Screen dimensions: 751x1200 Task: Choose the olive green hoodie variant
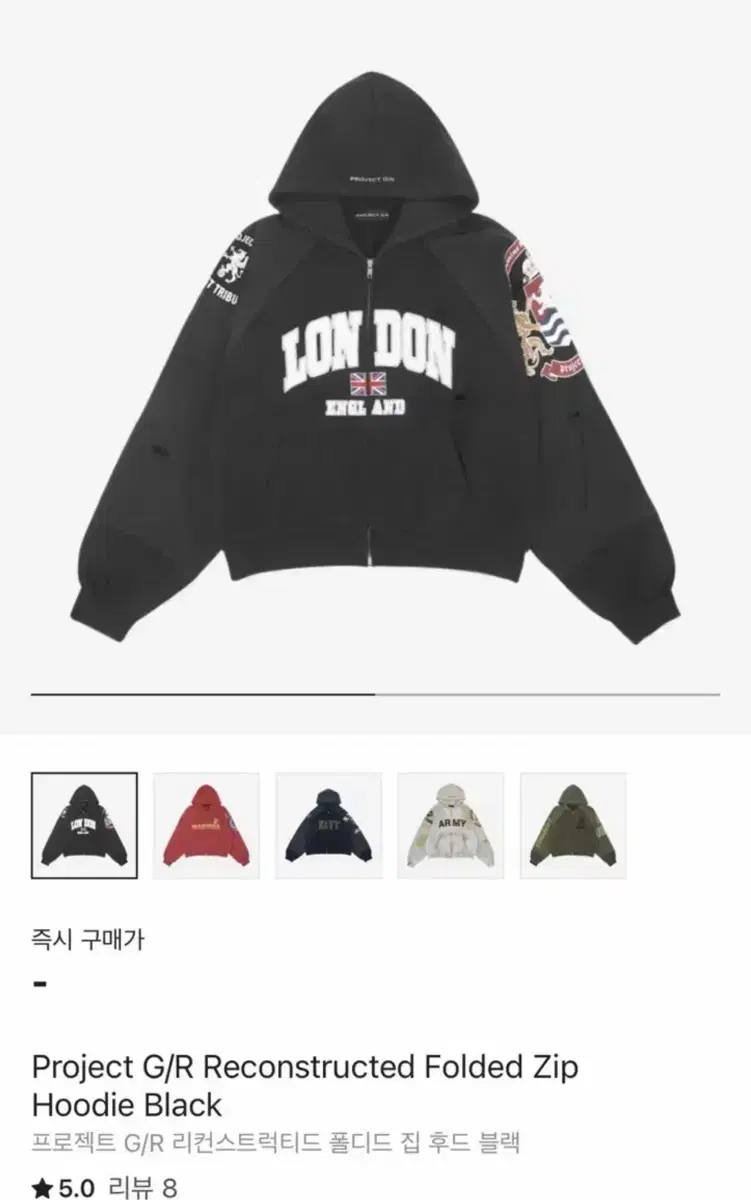[x=574, y=825]
